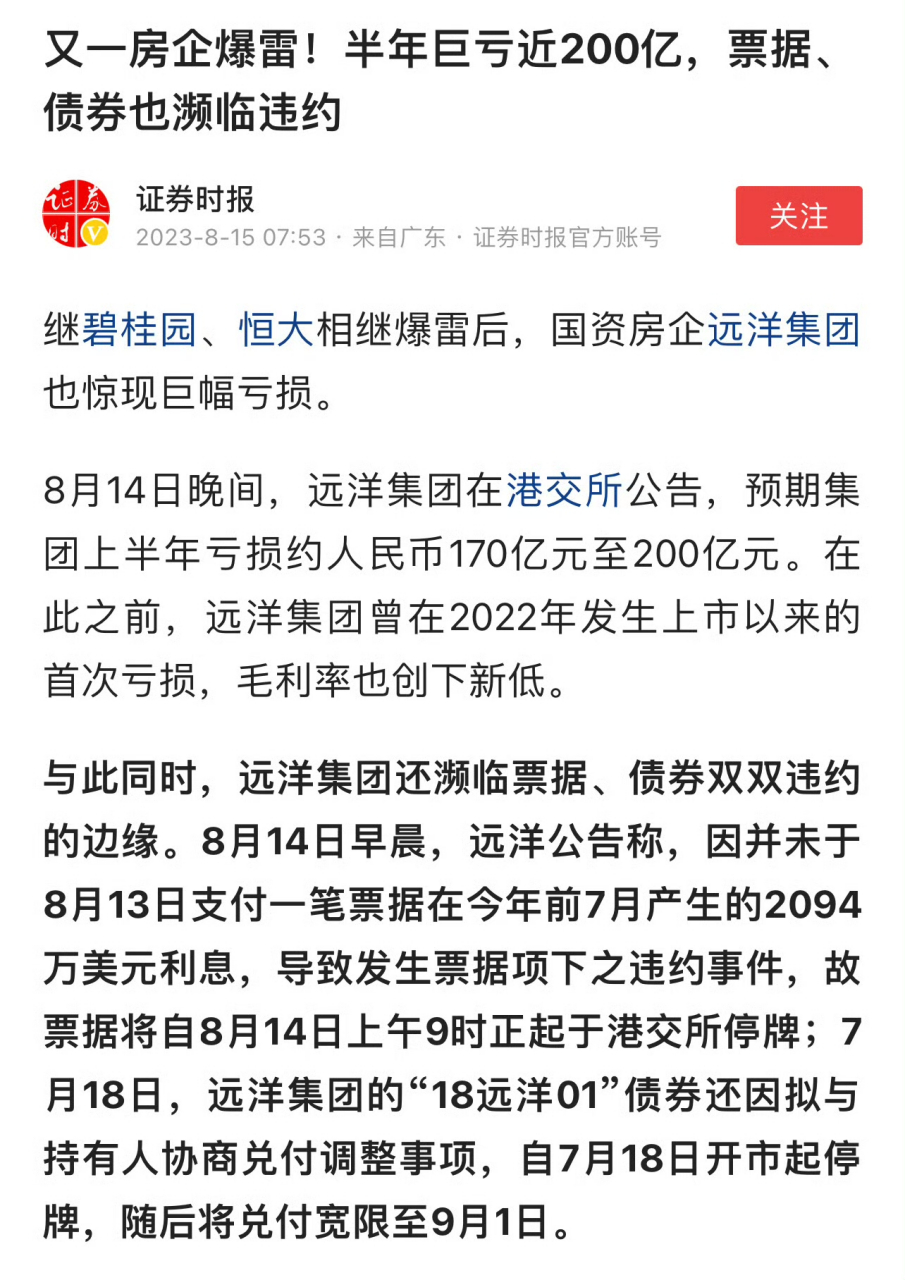Tap the red 关注 follow button

pos(797,216)
